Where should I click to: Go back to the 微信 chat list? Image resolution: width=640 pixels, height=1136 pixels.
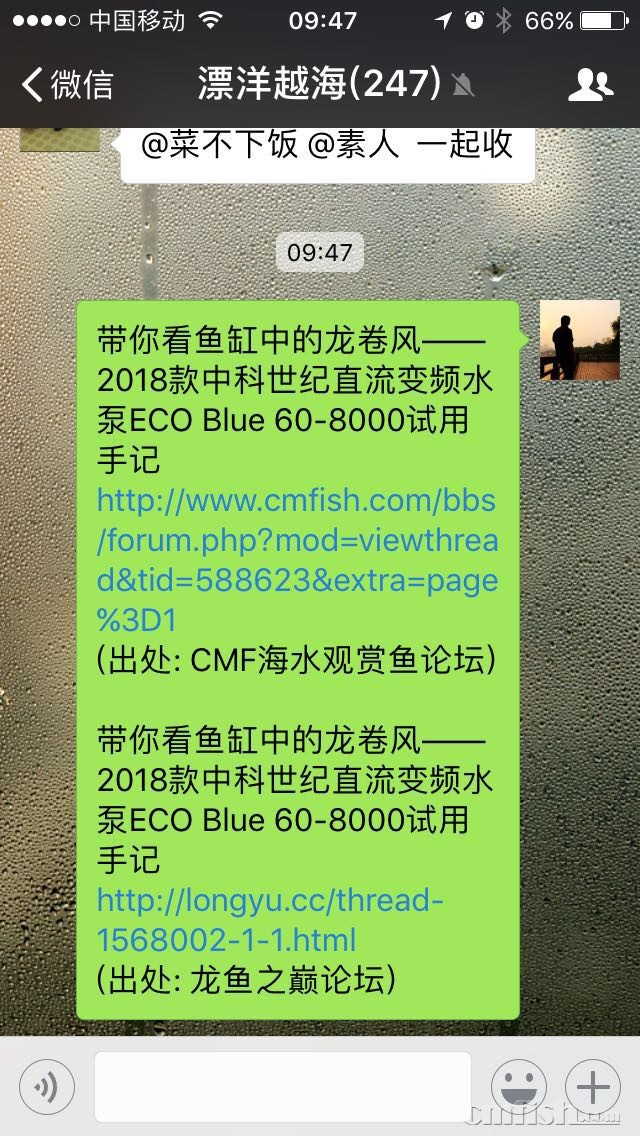tap(68, 84)
